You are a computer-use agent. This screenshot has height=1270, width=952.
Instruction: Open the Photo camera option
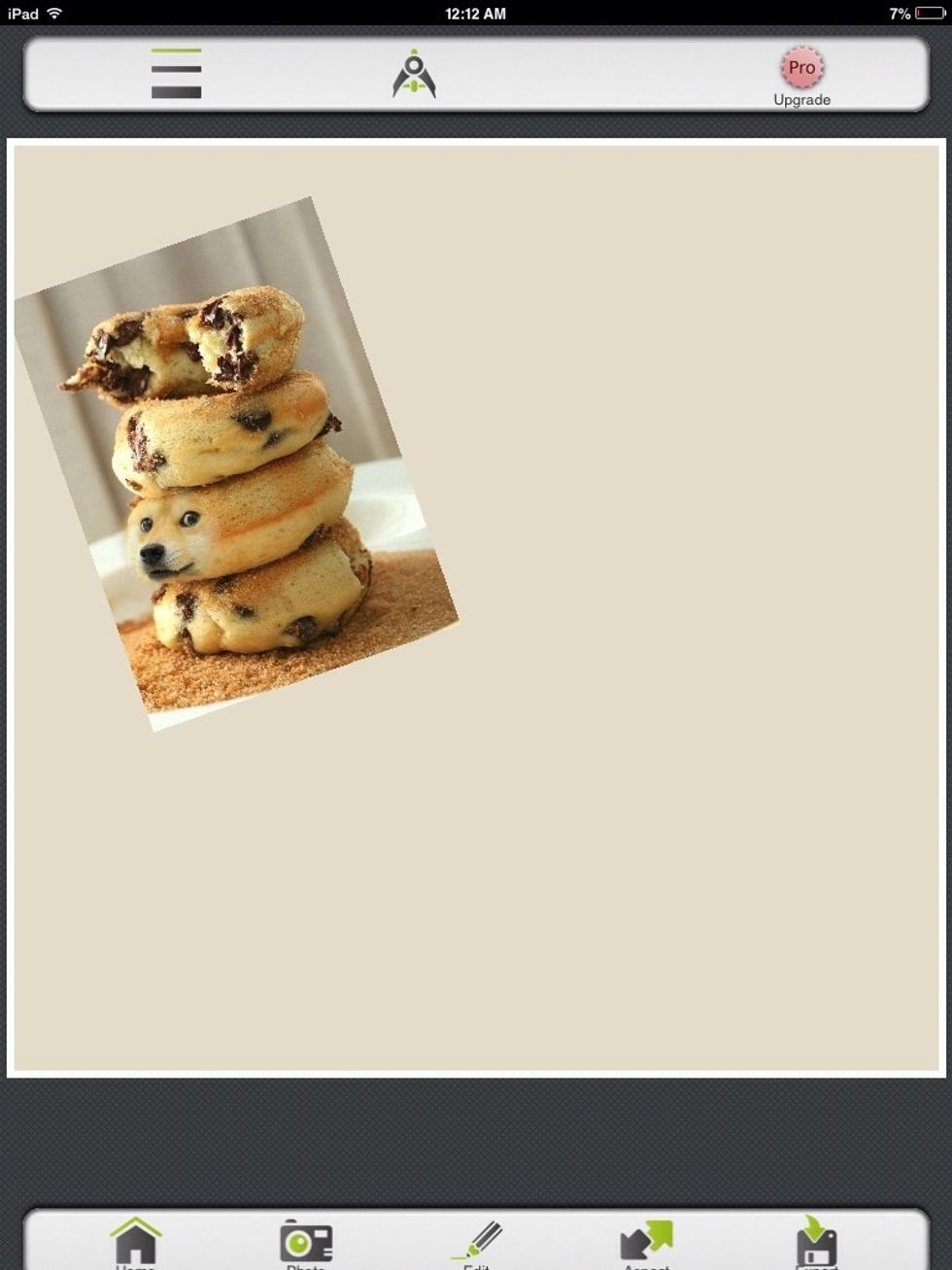[x=306, y=1243]
